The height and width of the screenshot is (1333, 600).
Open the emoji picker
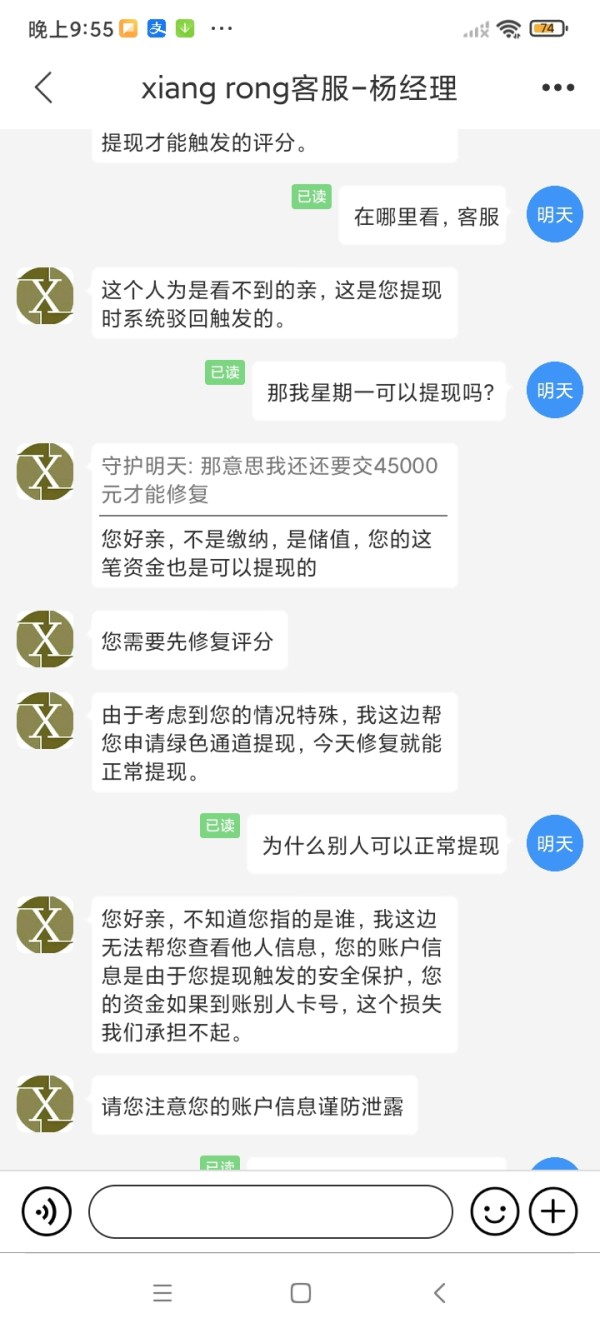point(494,1213)
